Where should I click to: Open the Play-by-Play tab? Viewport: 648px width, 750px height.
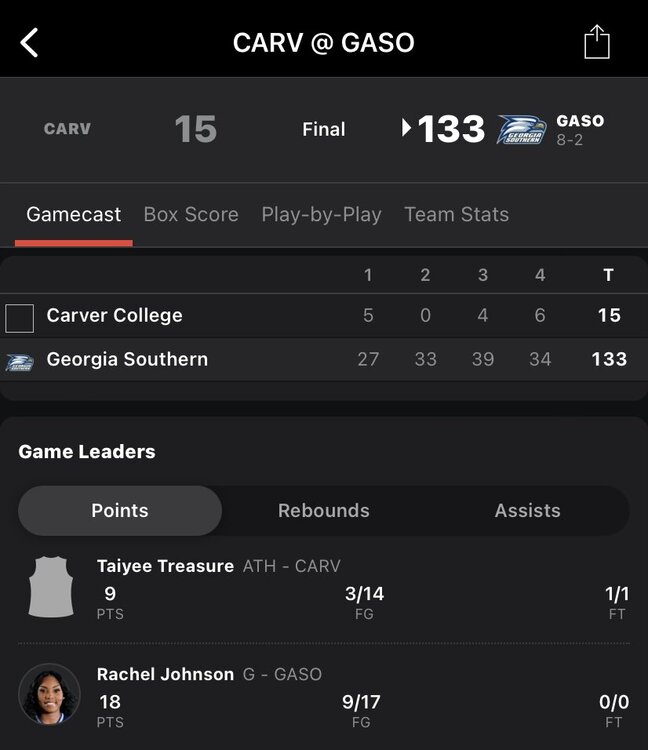point(321,214)
